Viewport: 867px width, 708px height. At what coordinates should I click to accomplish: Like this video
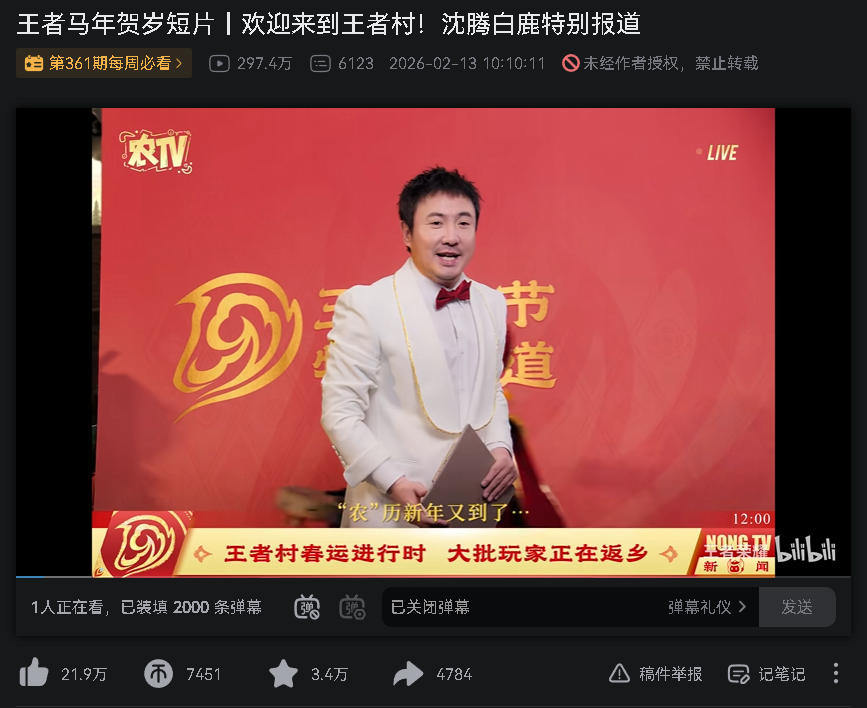point(34,674)
